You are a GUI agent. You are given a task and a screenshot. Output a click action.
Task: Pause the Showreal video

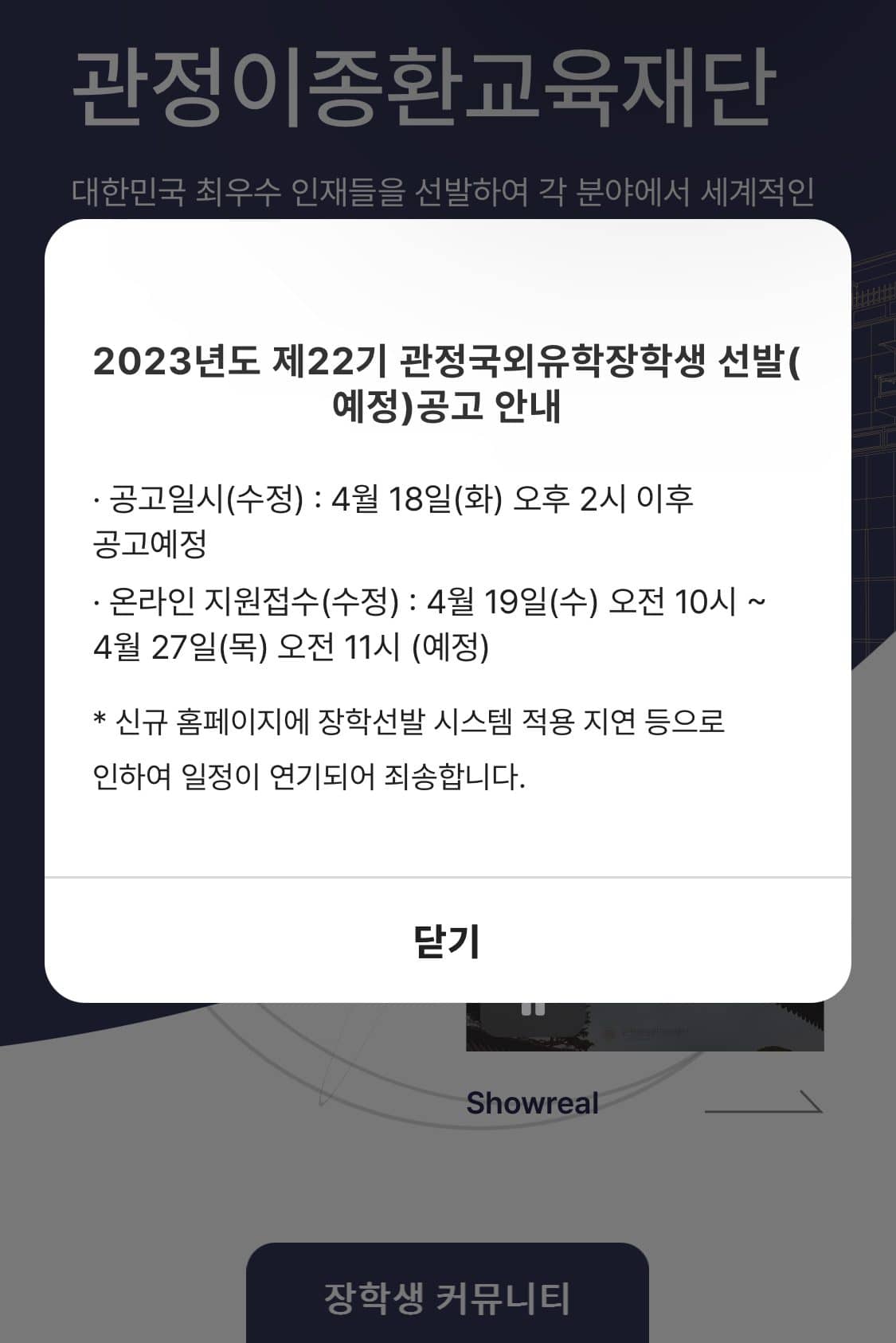[x=532, y=1008]
